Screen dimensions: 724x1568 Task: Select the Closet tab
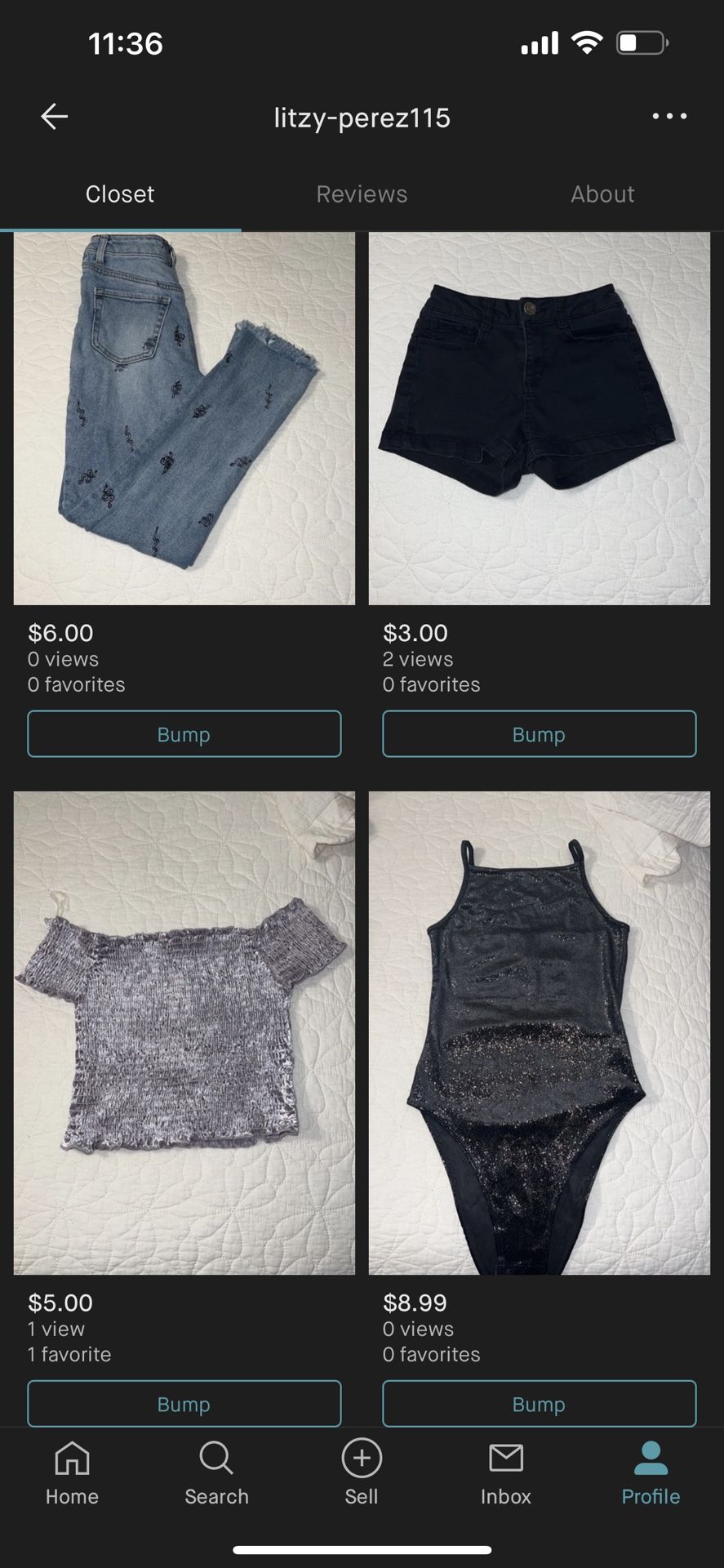pos(120,194)
